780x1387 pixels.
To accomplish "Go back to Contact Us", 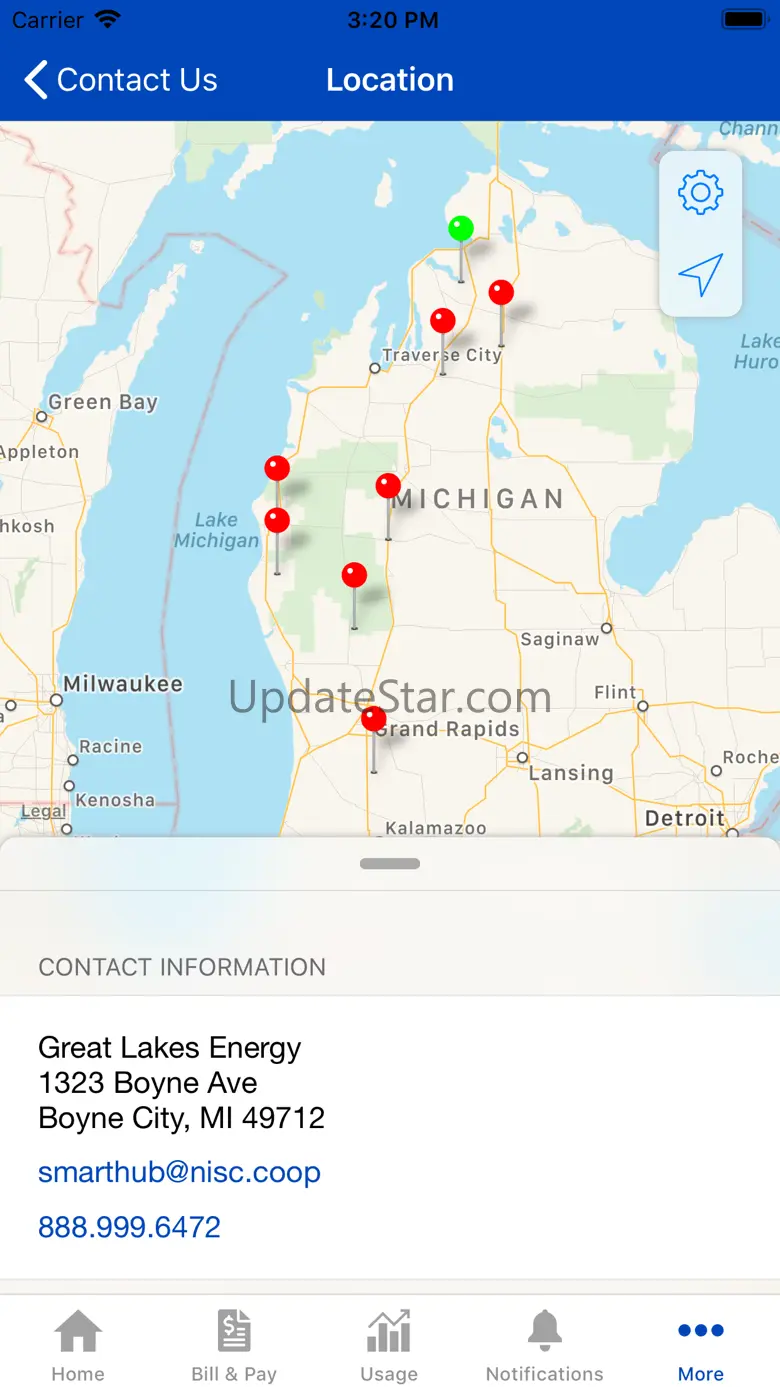I will pyautogui.click(x=120, y=80).
